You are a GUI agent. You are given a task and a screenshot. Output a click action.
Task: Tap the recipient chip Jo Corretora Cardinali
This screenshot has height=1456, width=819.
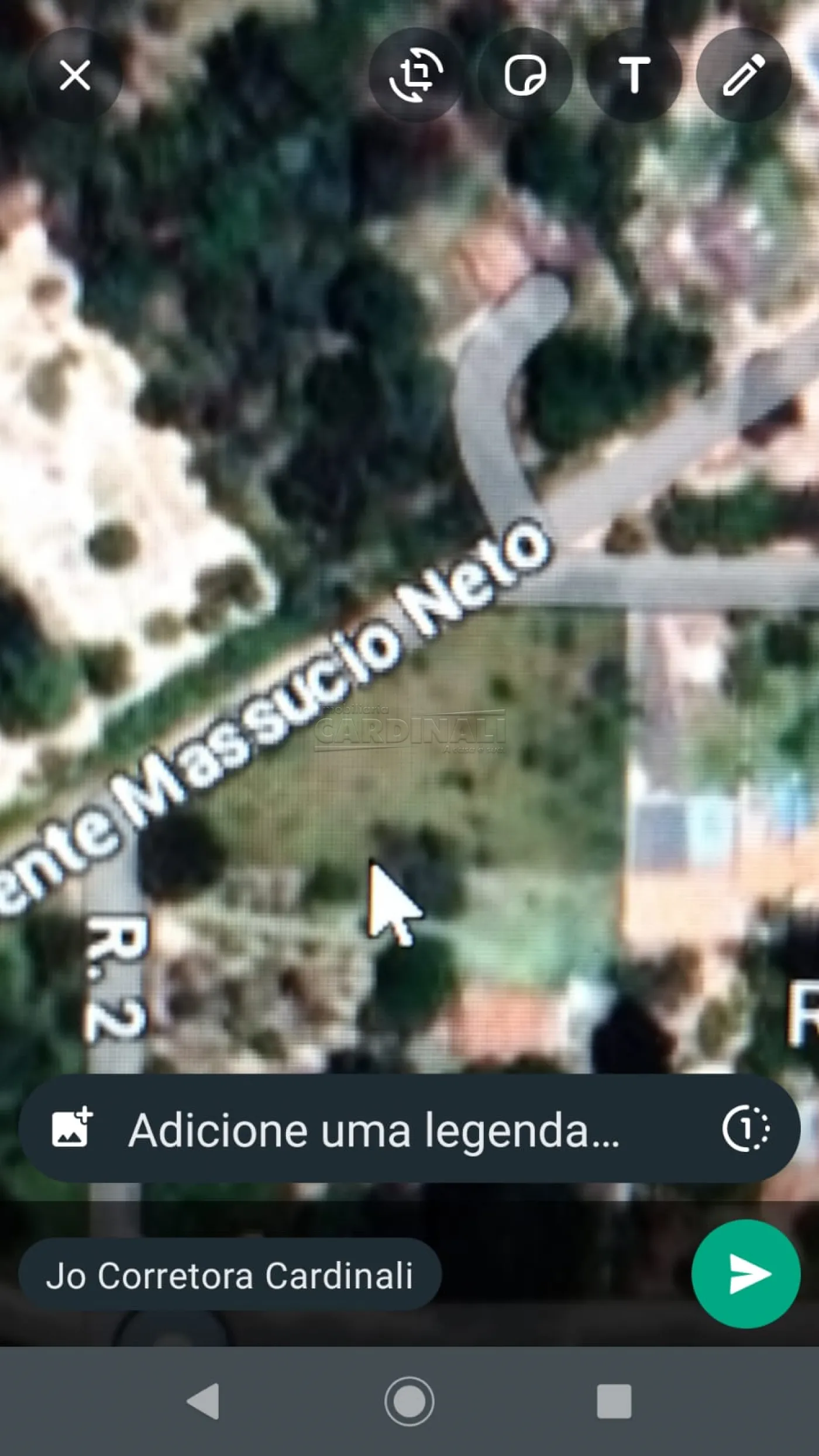click(x=229, y=1275)
